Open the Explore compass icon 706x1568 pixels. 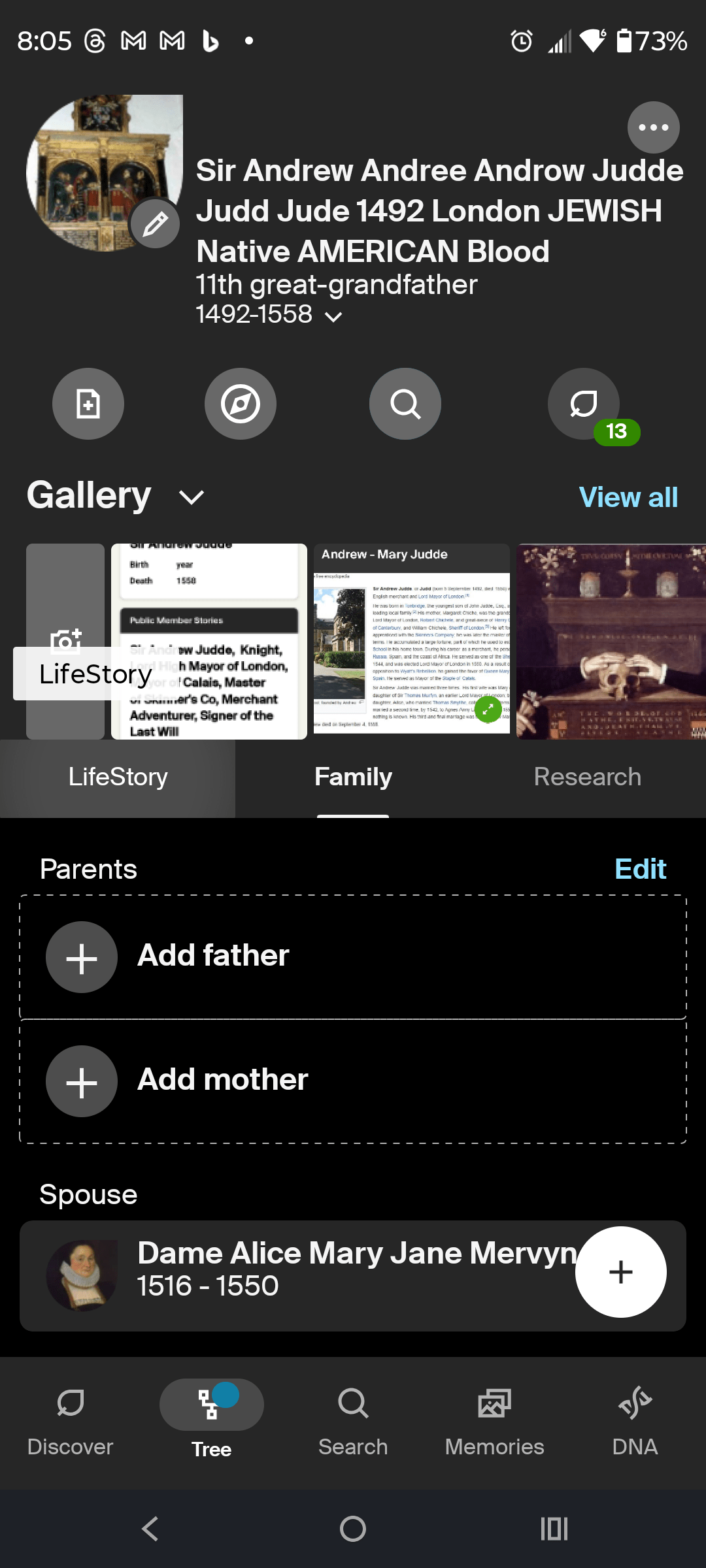(x=240, y=403)
